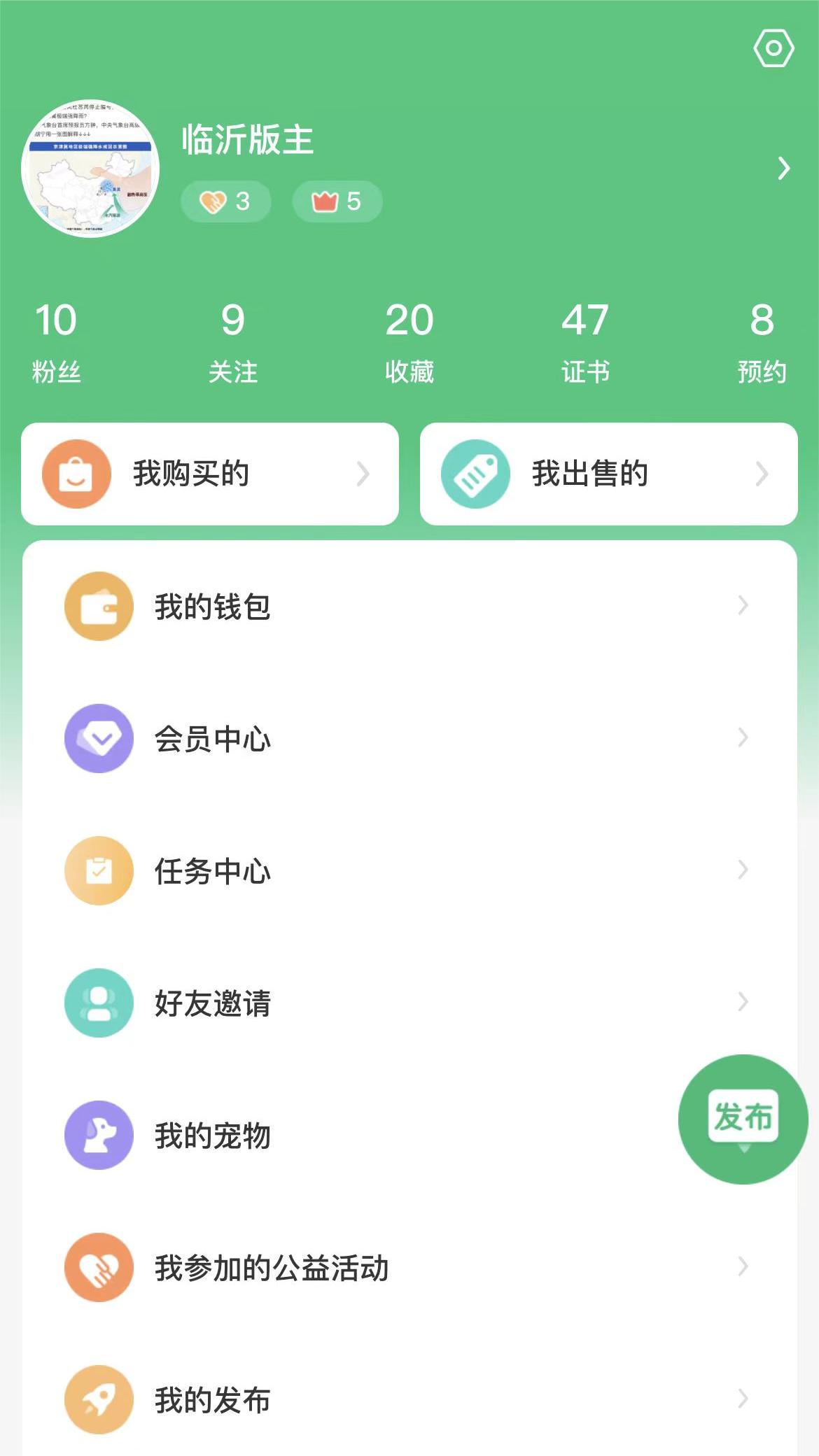
Task: Open 我的钱包 wallet
Action: 409,606
